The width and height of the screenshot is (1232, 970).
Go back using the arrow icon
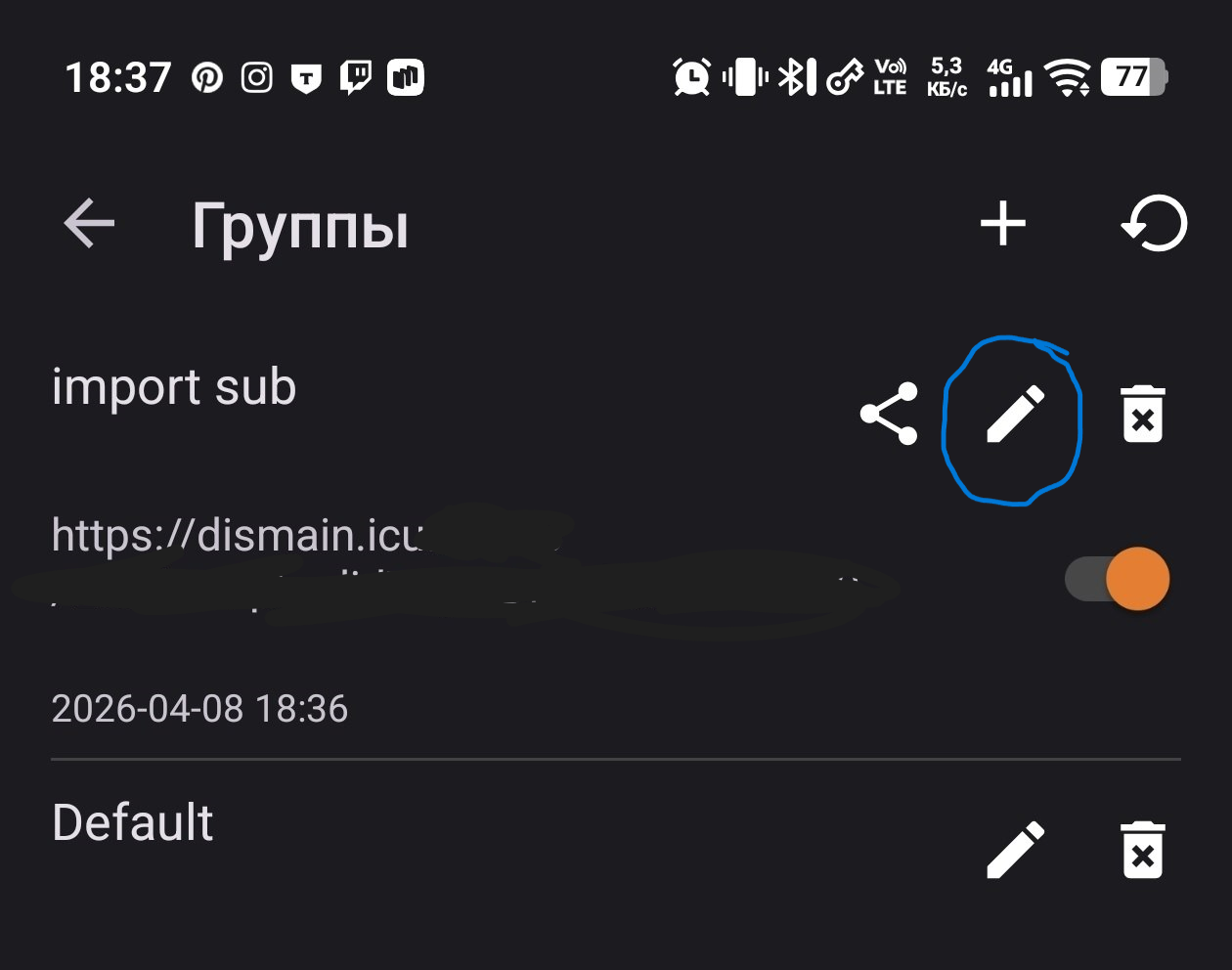(89, 224)
